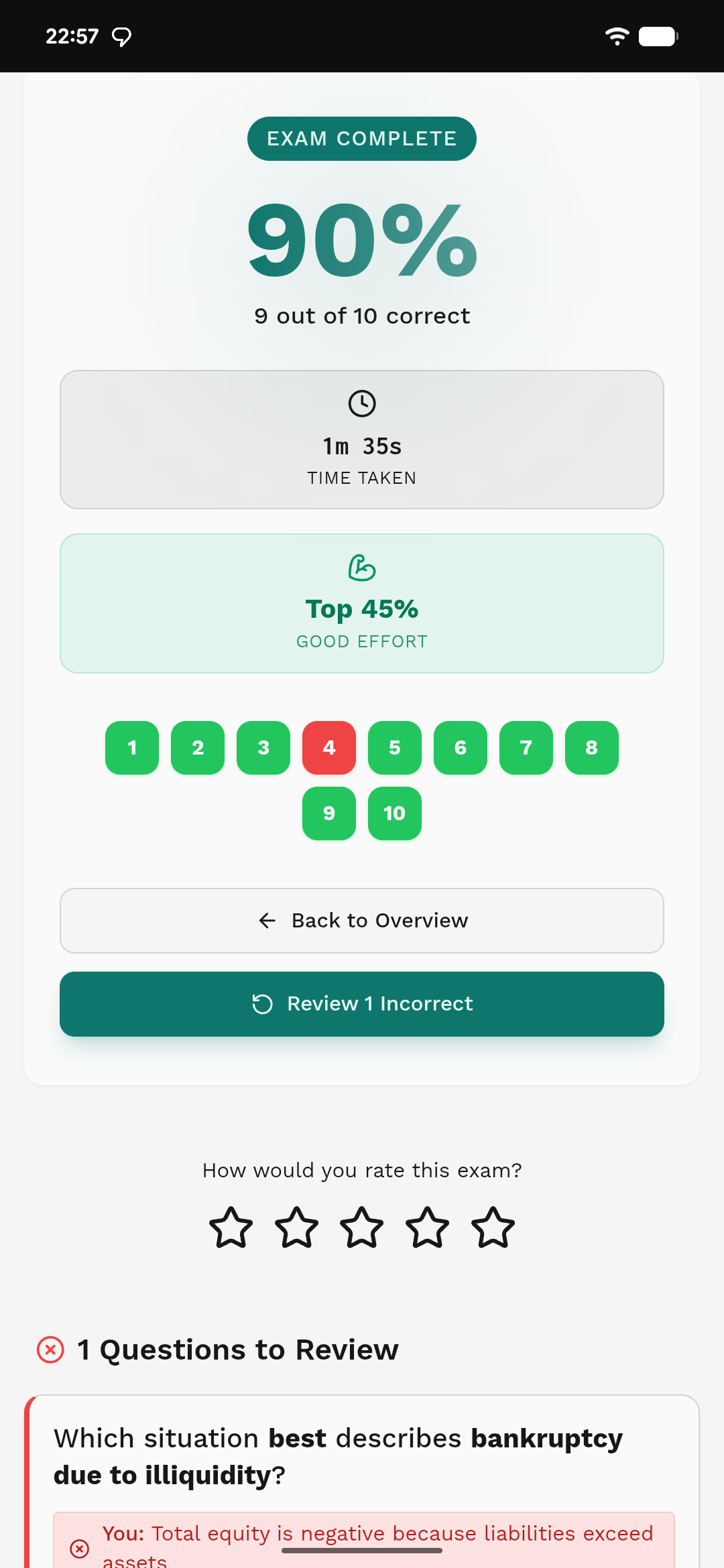This screenshot has width=724, height=1568.
Task: Tap question 6 badge
Action: click(461, 748)
